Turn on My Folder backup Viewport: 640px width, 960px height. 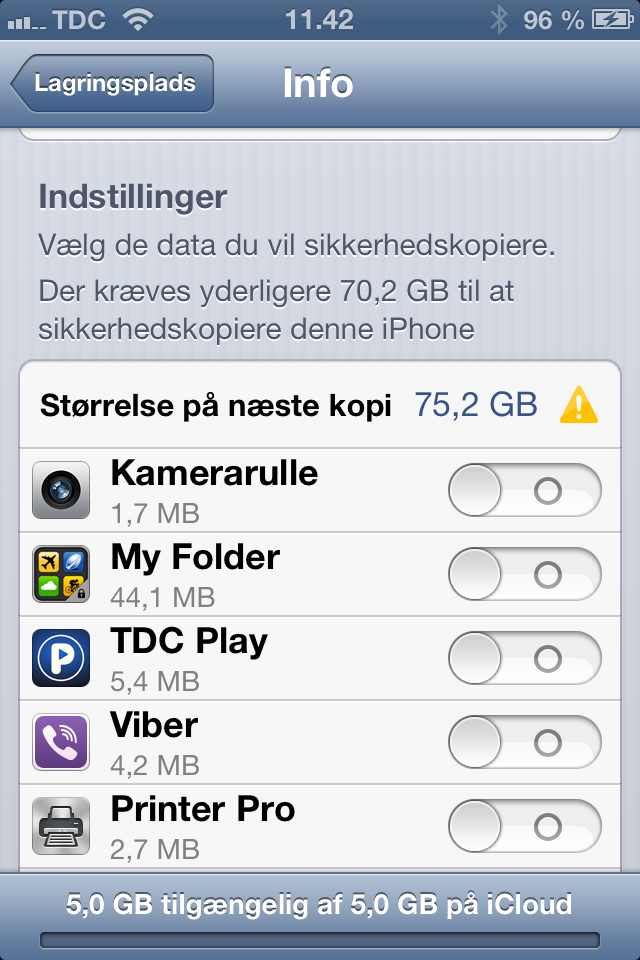[524, 575]
